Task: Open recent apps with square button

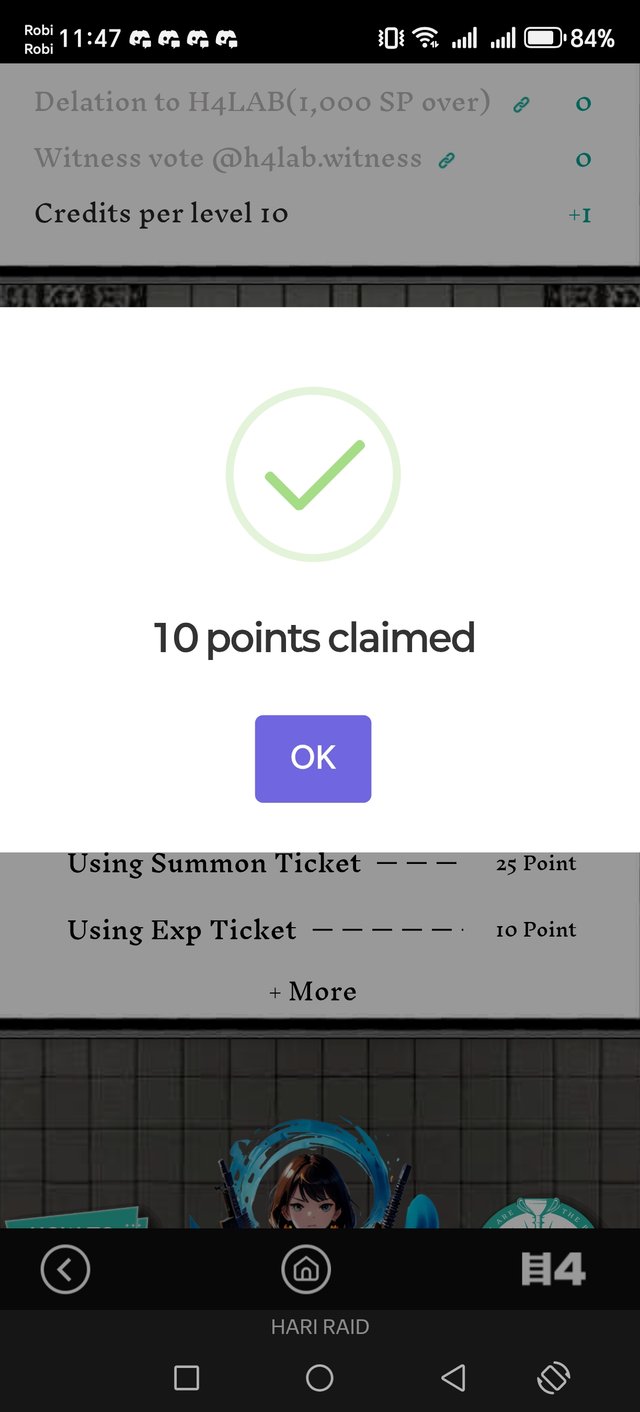Action: (x=186, y=1378)
